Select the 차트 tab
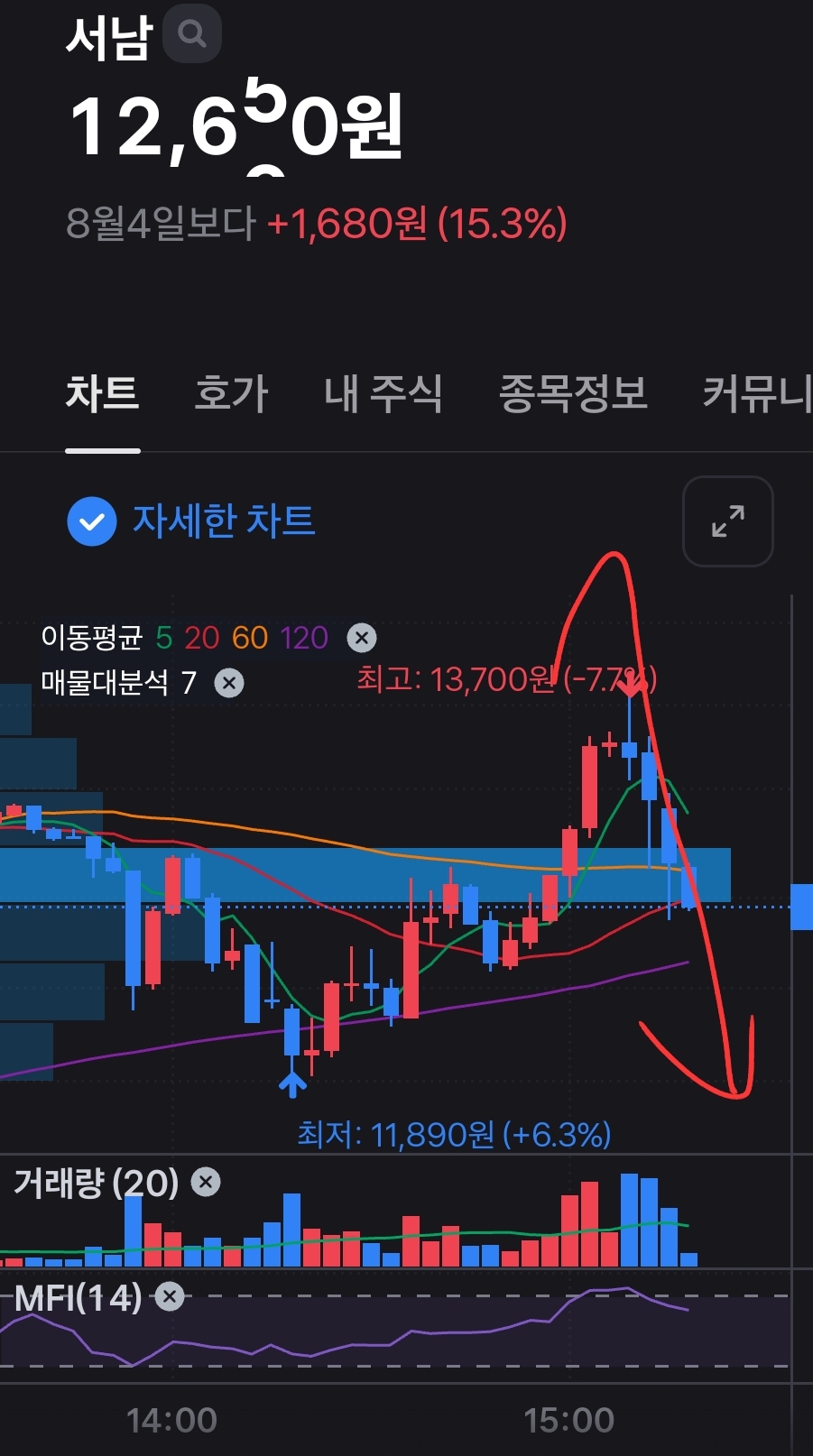813x1456 pixels. pyautogui.click(x=102, y=393)
